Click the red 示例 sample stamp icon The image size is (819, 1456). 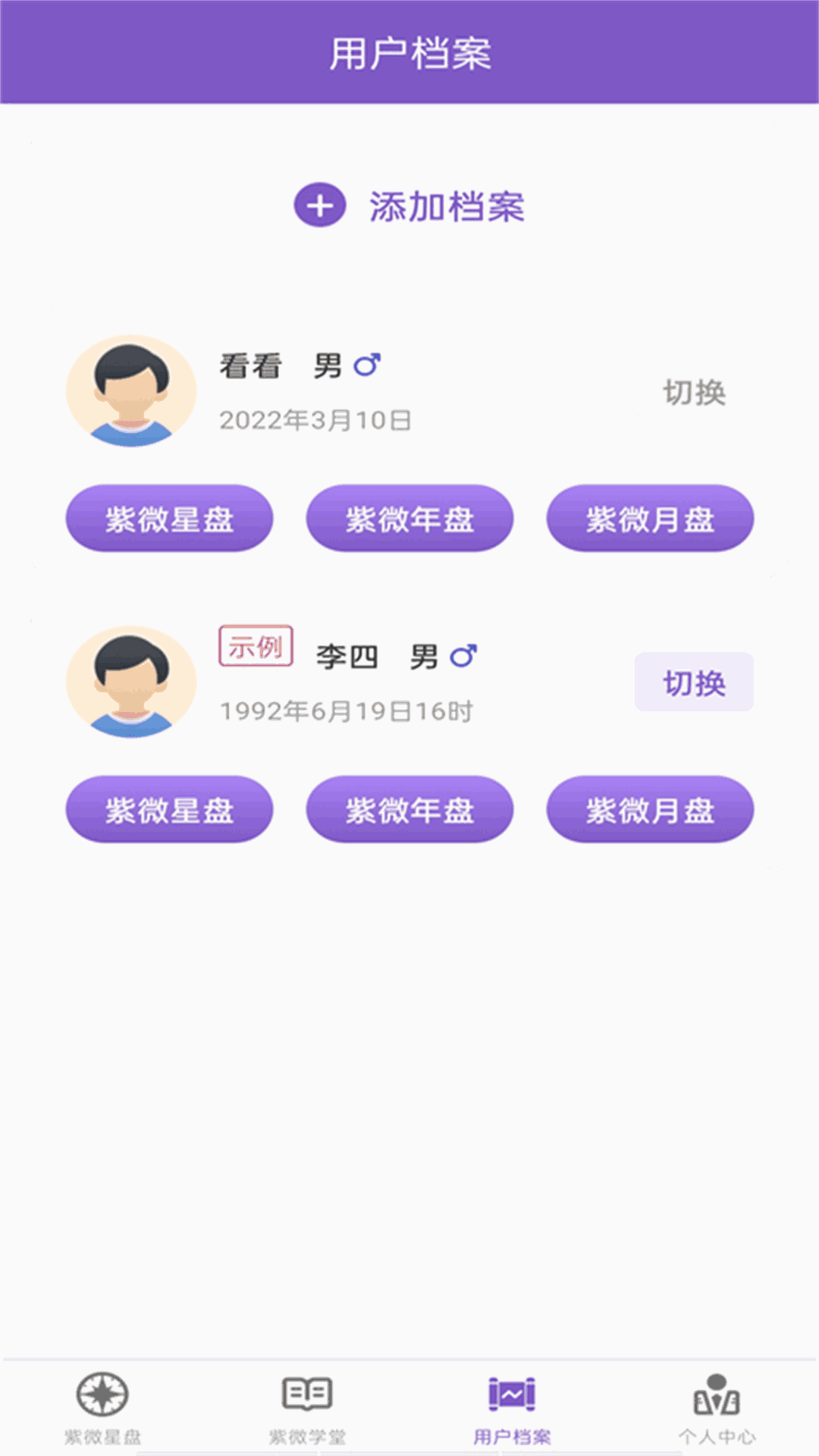[256, 646]
